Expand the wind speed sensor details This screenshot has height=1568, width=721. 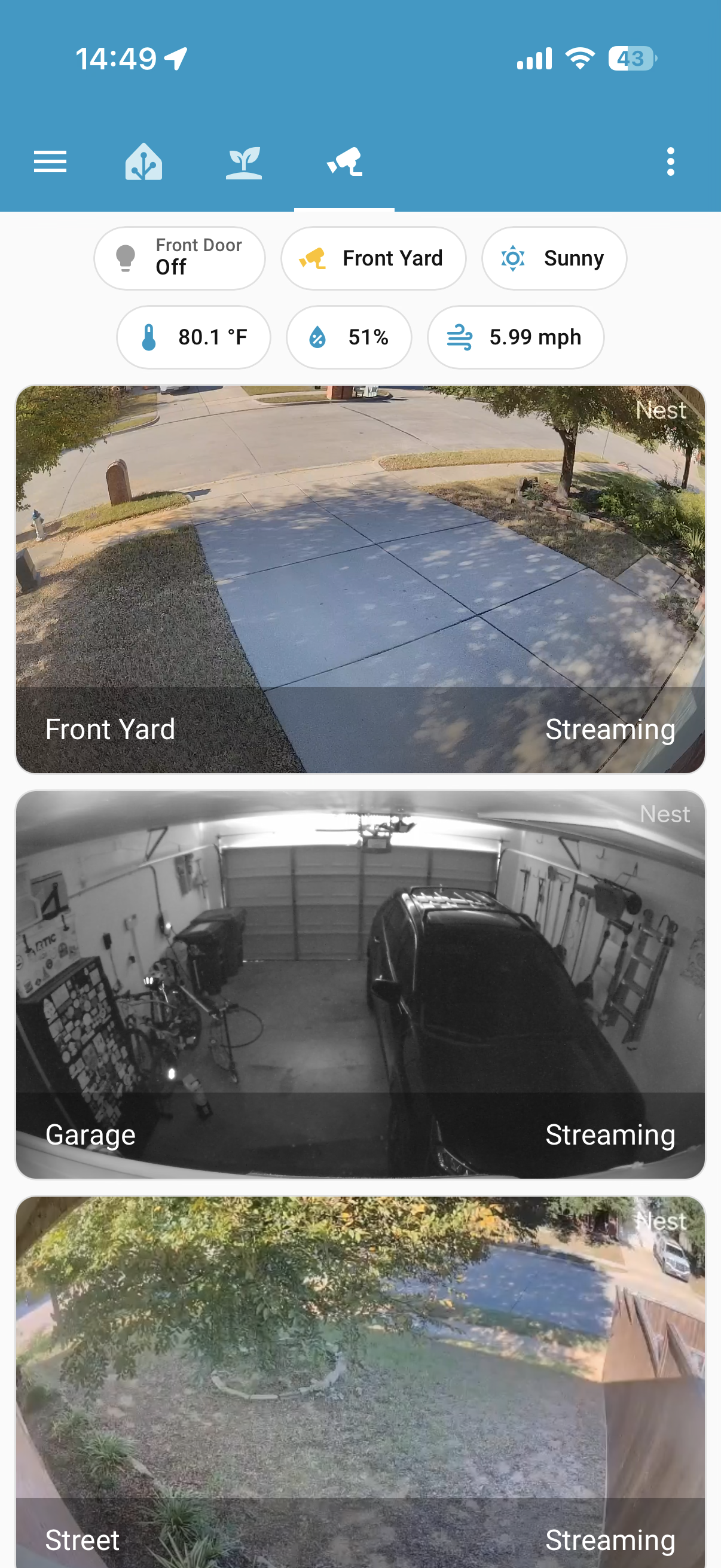click(516, 337)
